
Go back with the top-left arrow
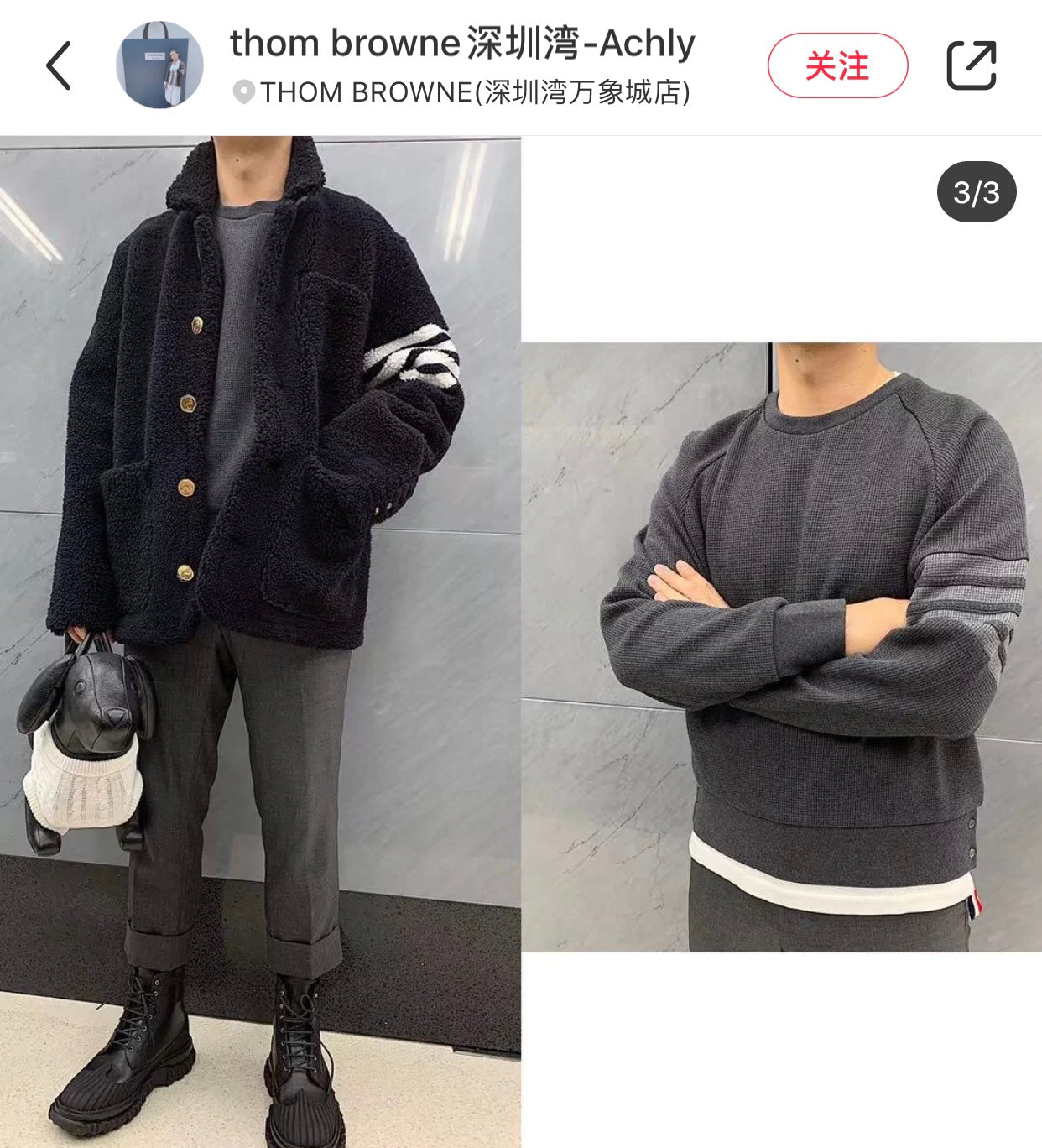click(58, 65)
